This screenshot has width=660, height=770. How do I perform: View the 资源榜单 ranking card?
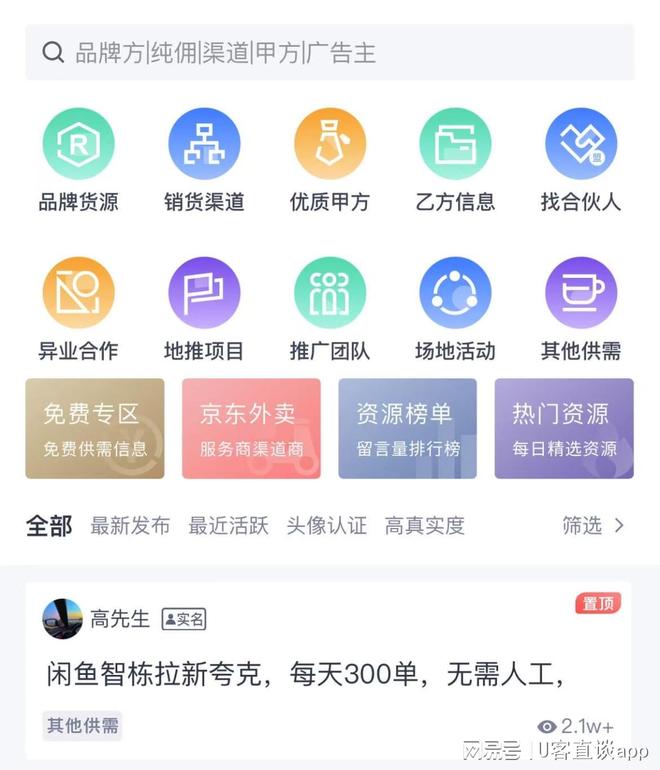[408, 429]
